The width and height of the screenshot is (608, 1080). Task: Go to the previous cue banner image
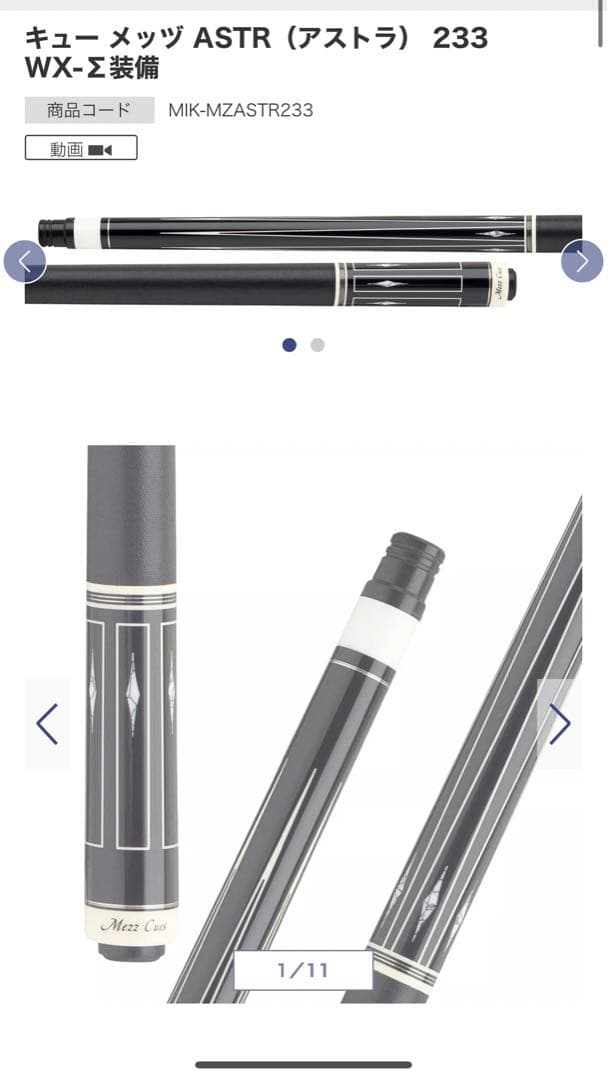[25, 262]
